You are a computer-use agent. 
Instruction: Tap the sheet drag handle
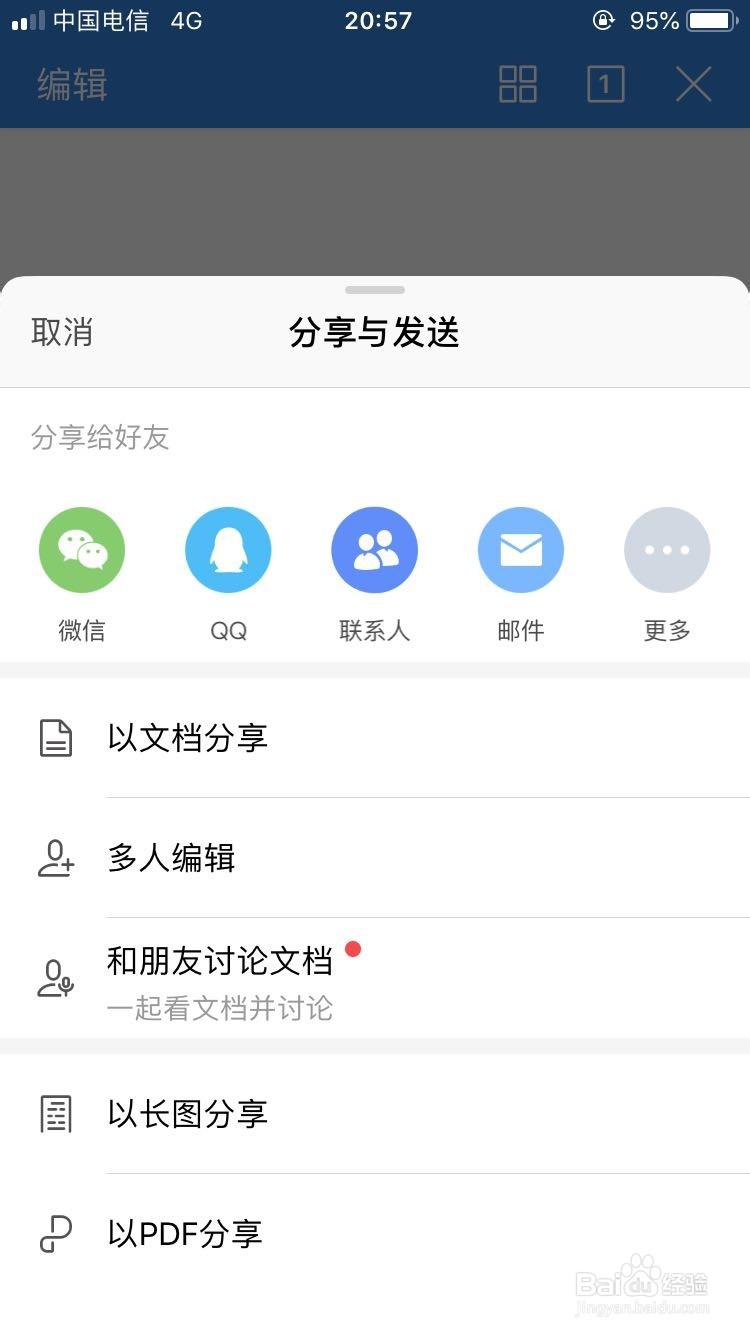click(x=375, y=290)
